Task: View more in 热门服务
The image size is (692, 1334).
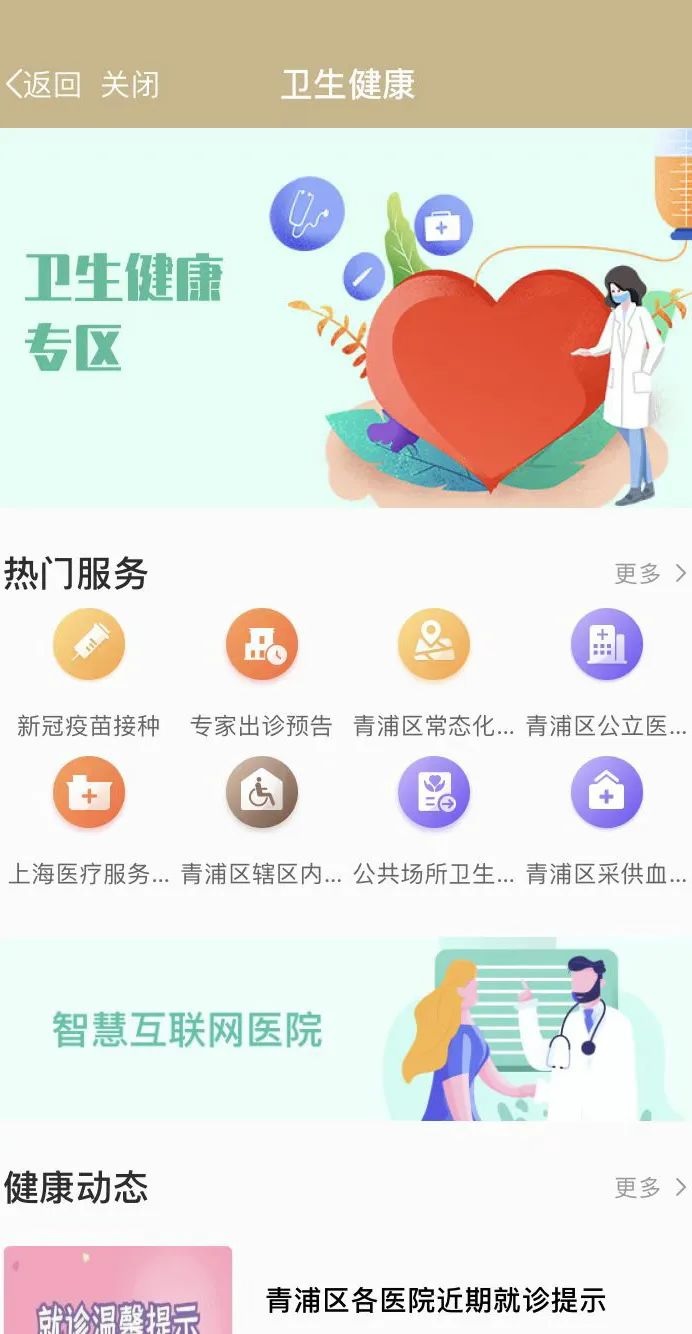Action: pyautogui.click(x=650, y=574)
